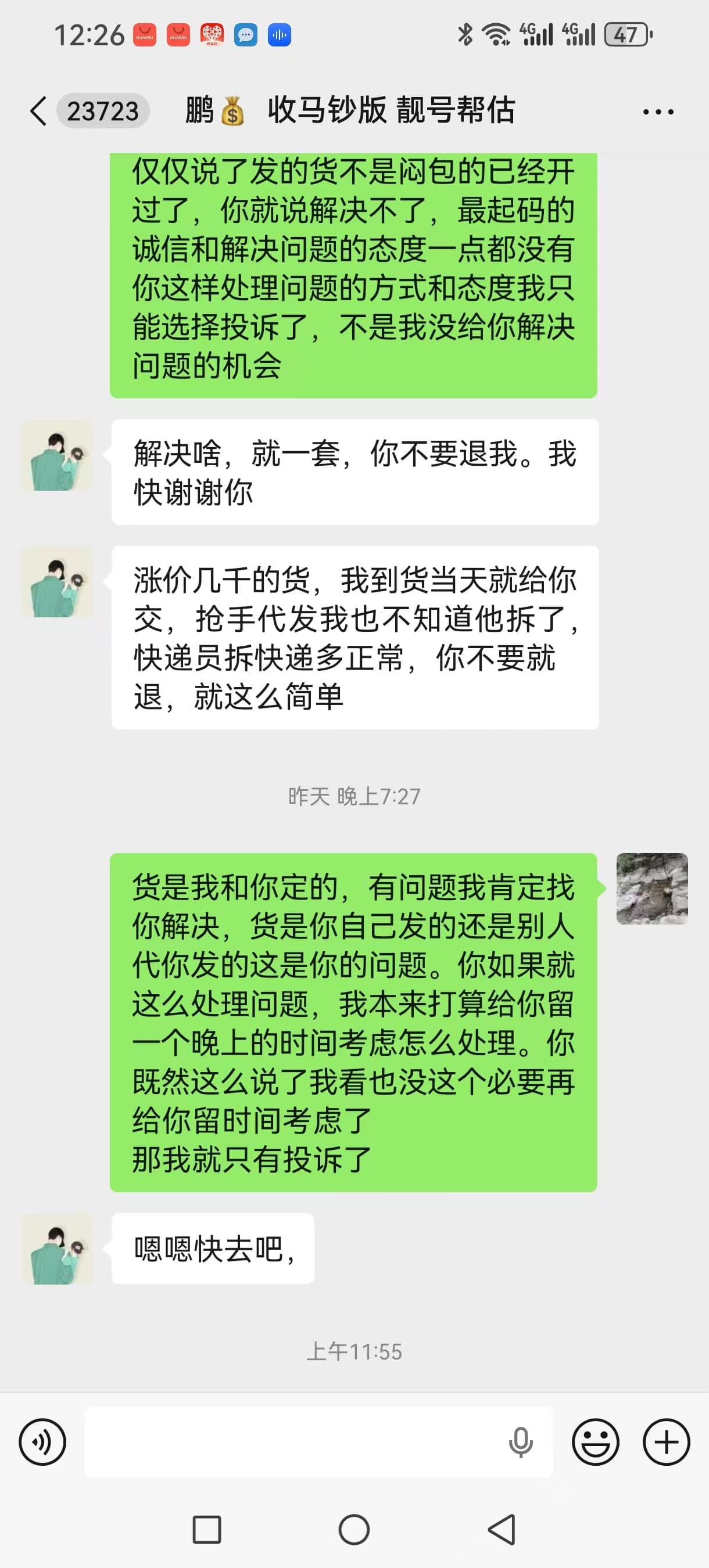This screenshot has height=1568, width=709.
Task: Open contact's avatar beside "解决啥，就一套"
Action: tap(56, 455)
